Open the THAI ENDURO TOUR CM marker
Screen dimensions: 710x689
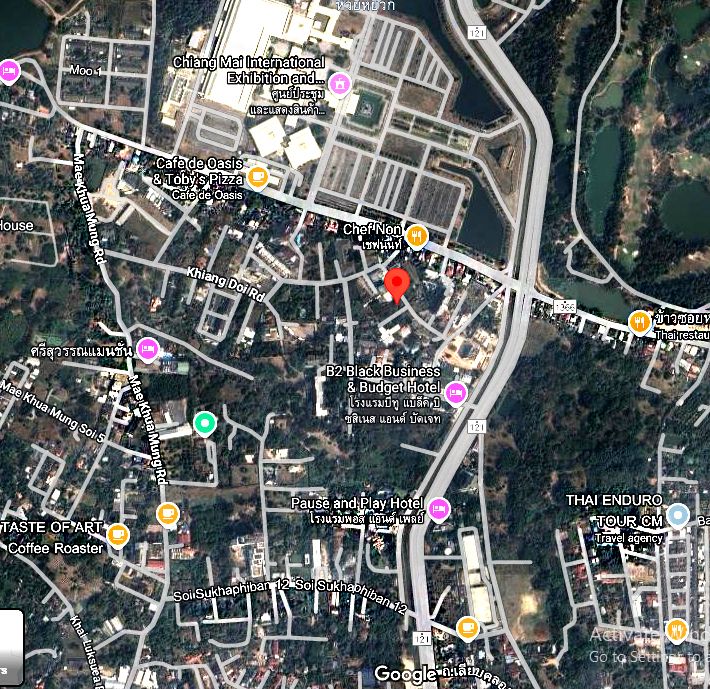click(x=678, y=516)
